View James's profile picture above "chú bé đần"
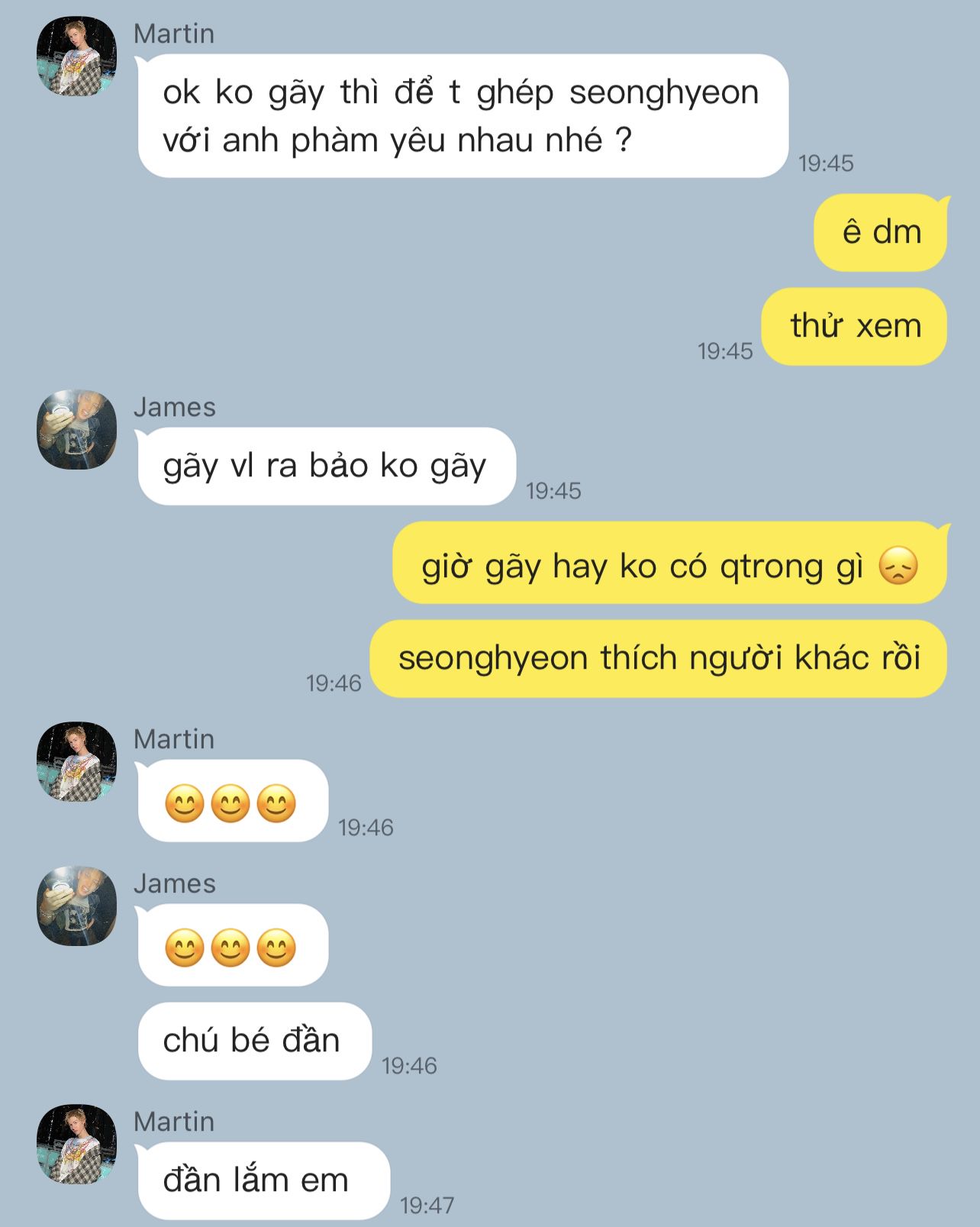The width and height of the screenshot is (980, 1227). pos(76,906)
